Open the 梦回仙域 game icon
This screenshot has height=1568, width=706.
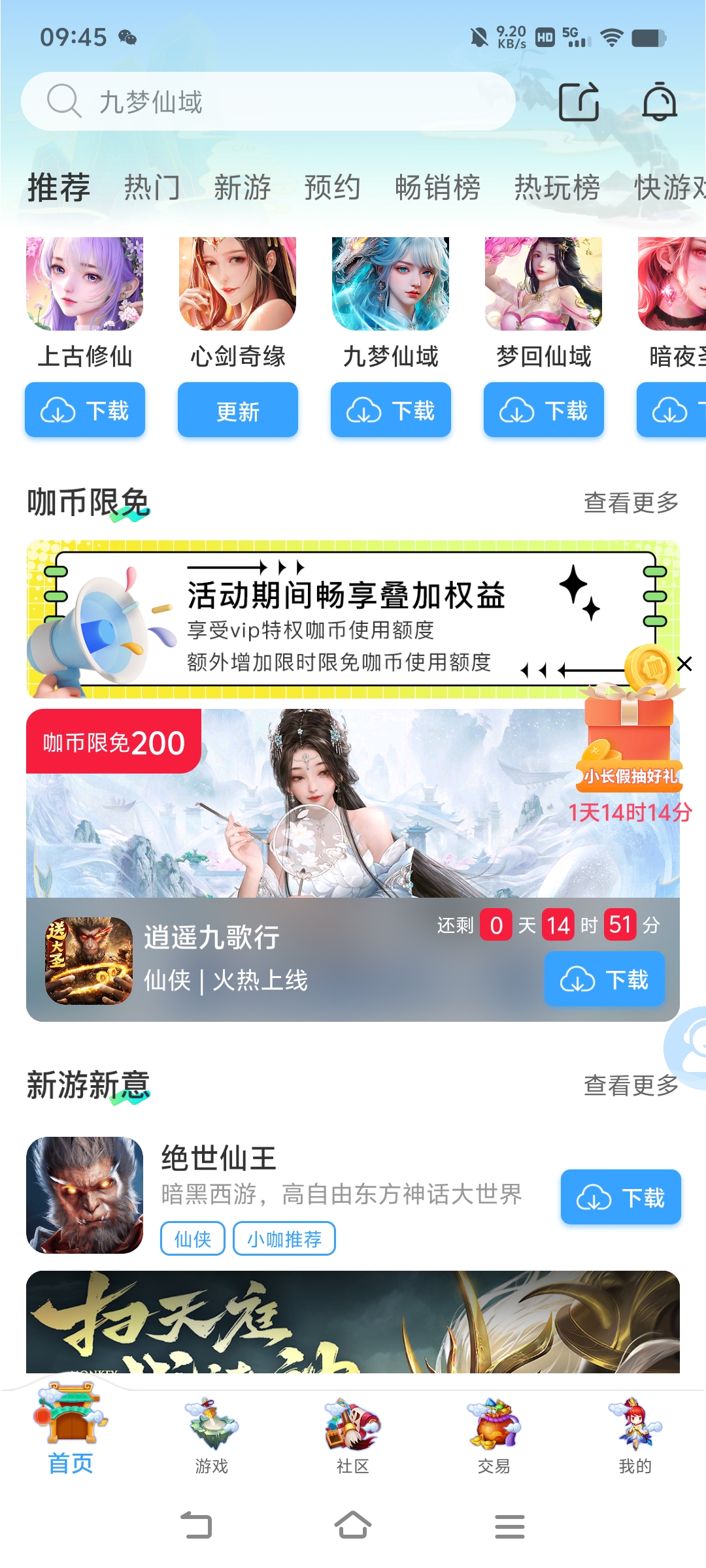[543, 284]
